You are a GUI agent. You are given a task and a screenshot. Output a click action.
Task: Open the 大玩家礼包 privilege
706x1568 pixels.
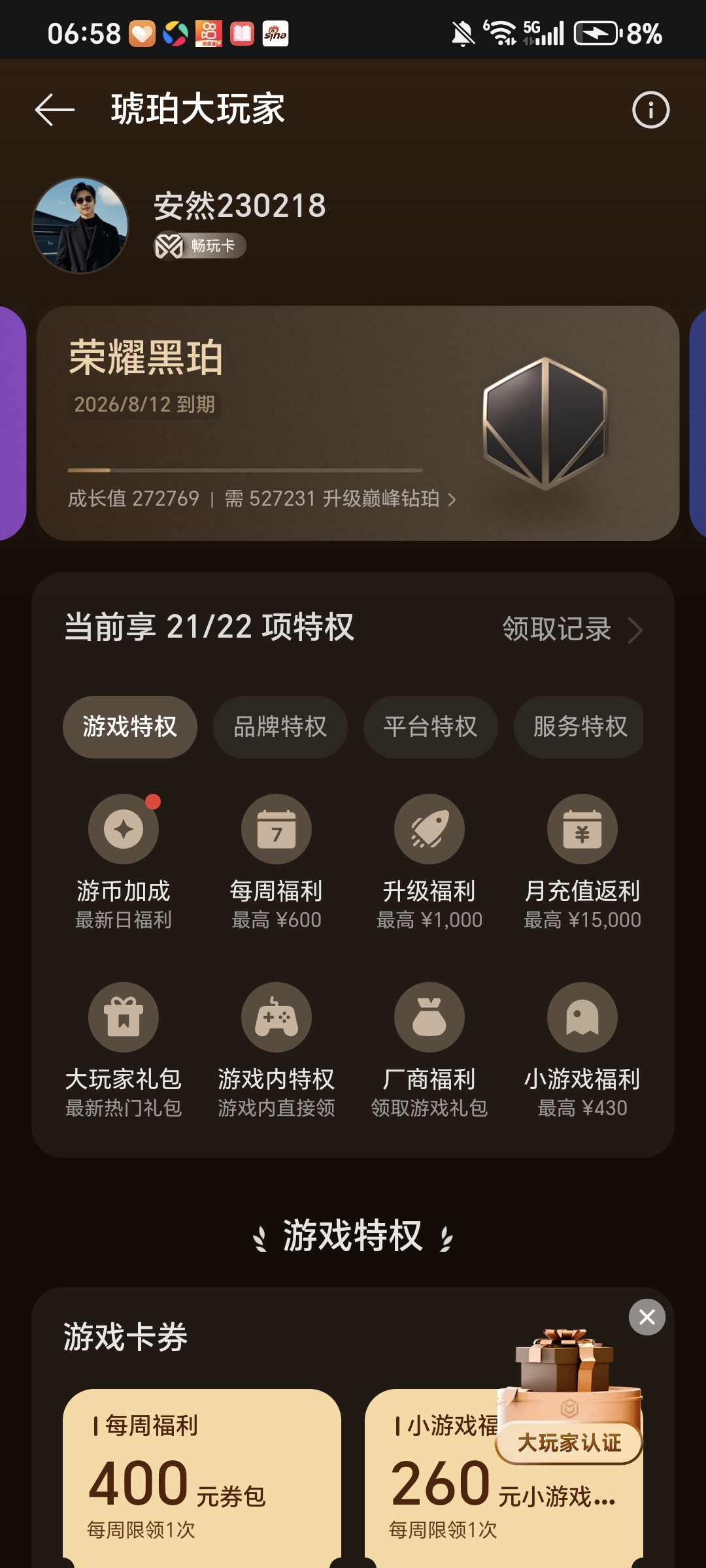point(124,1018)
